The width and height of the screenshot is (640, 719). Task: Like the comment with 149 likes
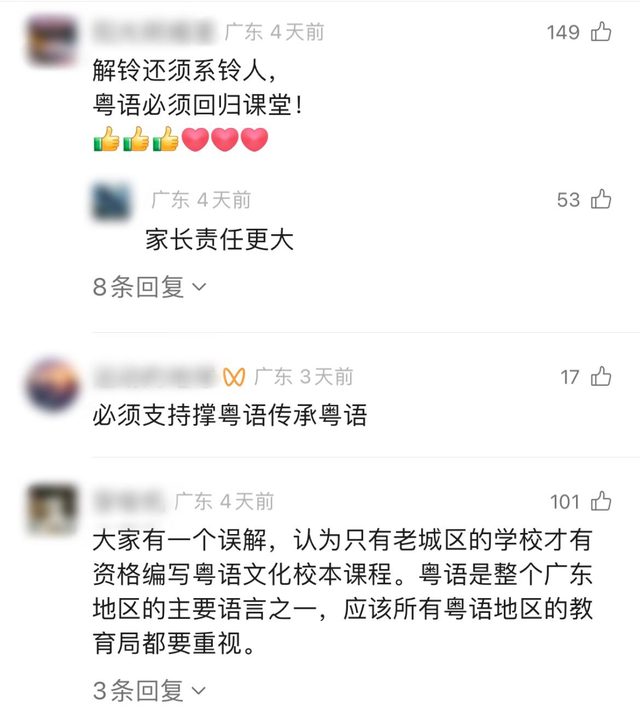[x=601, y=32]
